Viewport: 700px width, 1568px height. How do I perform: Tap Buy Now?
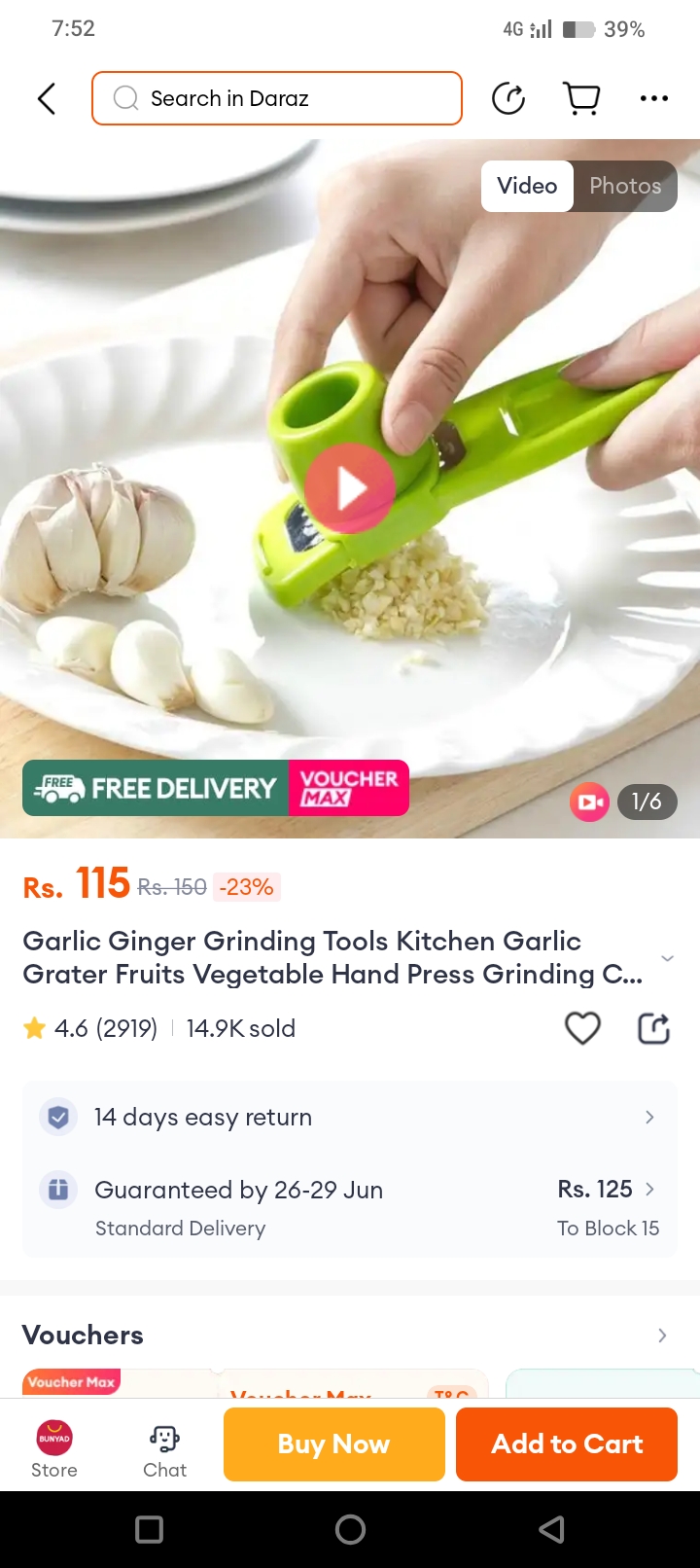pyautogui.click(x=333, y=1444)
